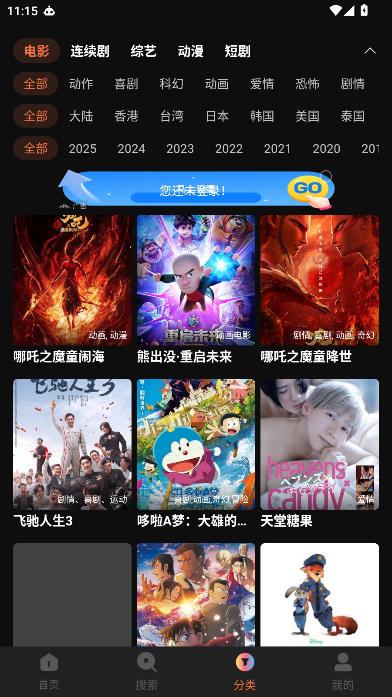Filter by 科幻 genre
Image resolution: width=392 pixels, height=697 pixels.
(x=172, y=84)
